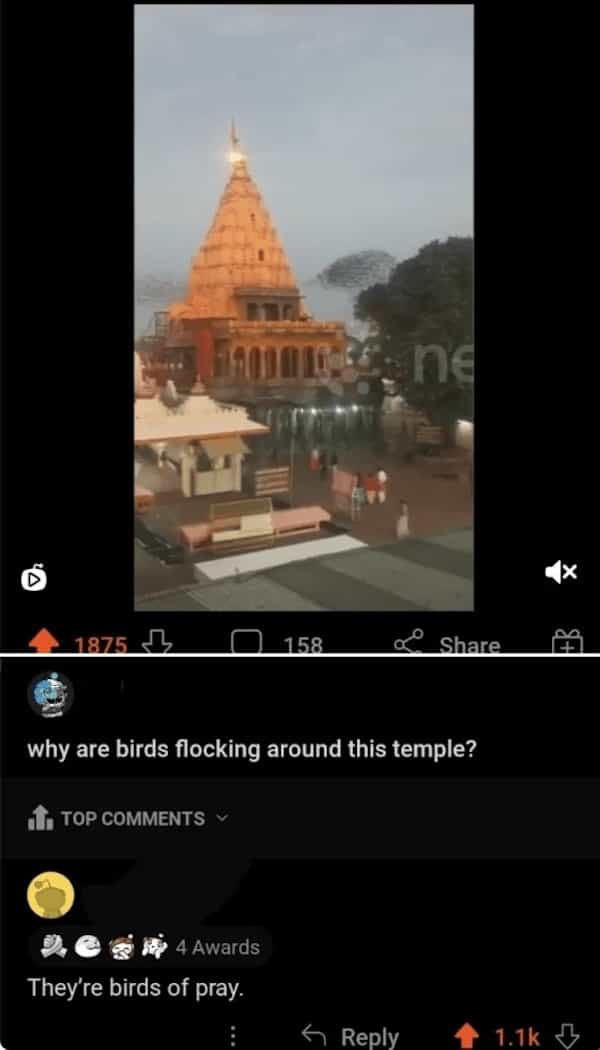Open the post's 158 comments
The width and height of the screenshot is (600, 1050).
pos(279,643)
